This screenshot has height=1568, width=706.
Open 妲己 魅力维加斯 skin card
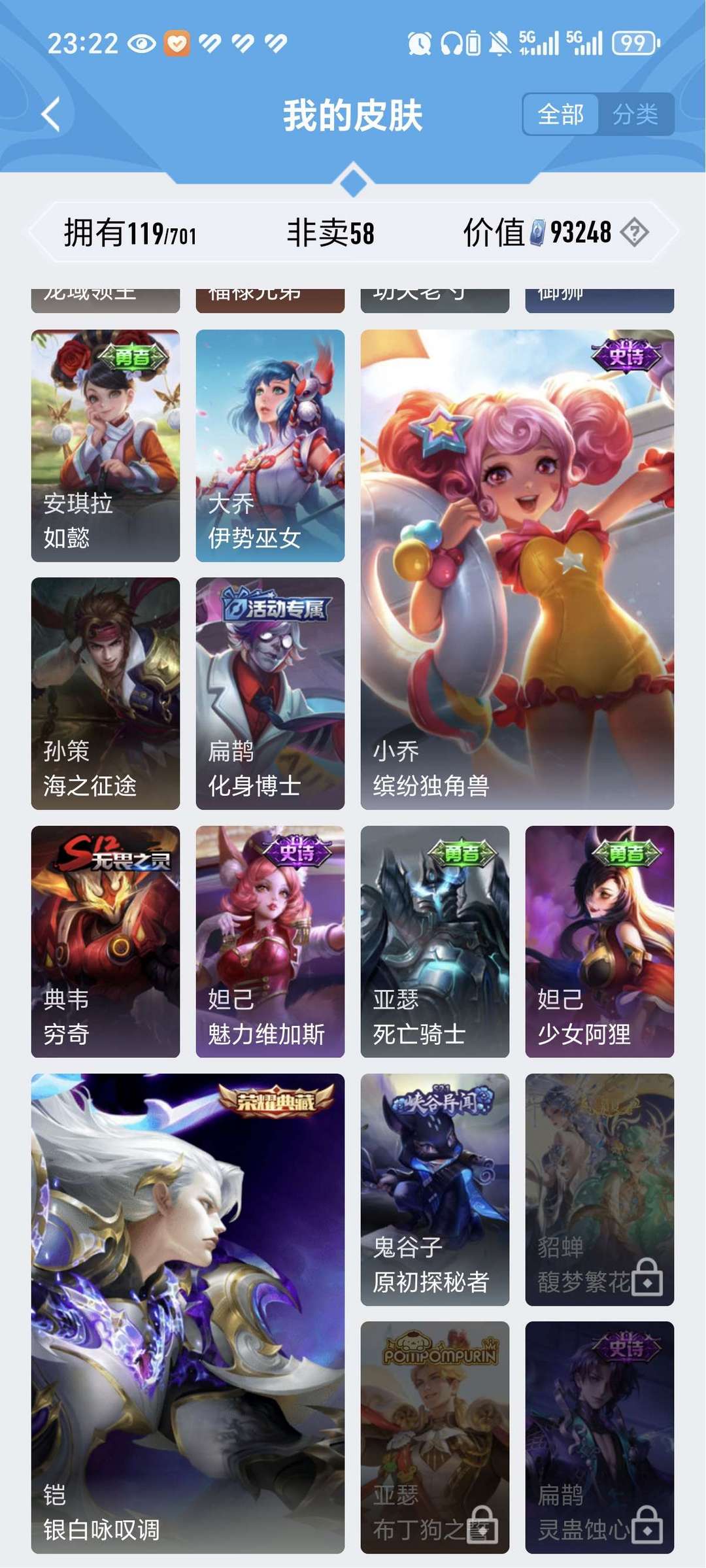[270, 942]
